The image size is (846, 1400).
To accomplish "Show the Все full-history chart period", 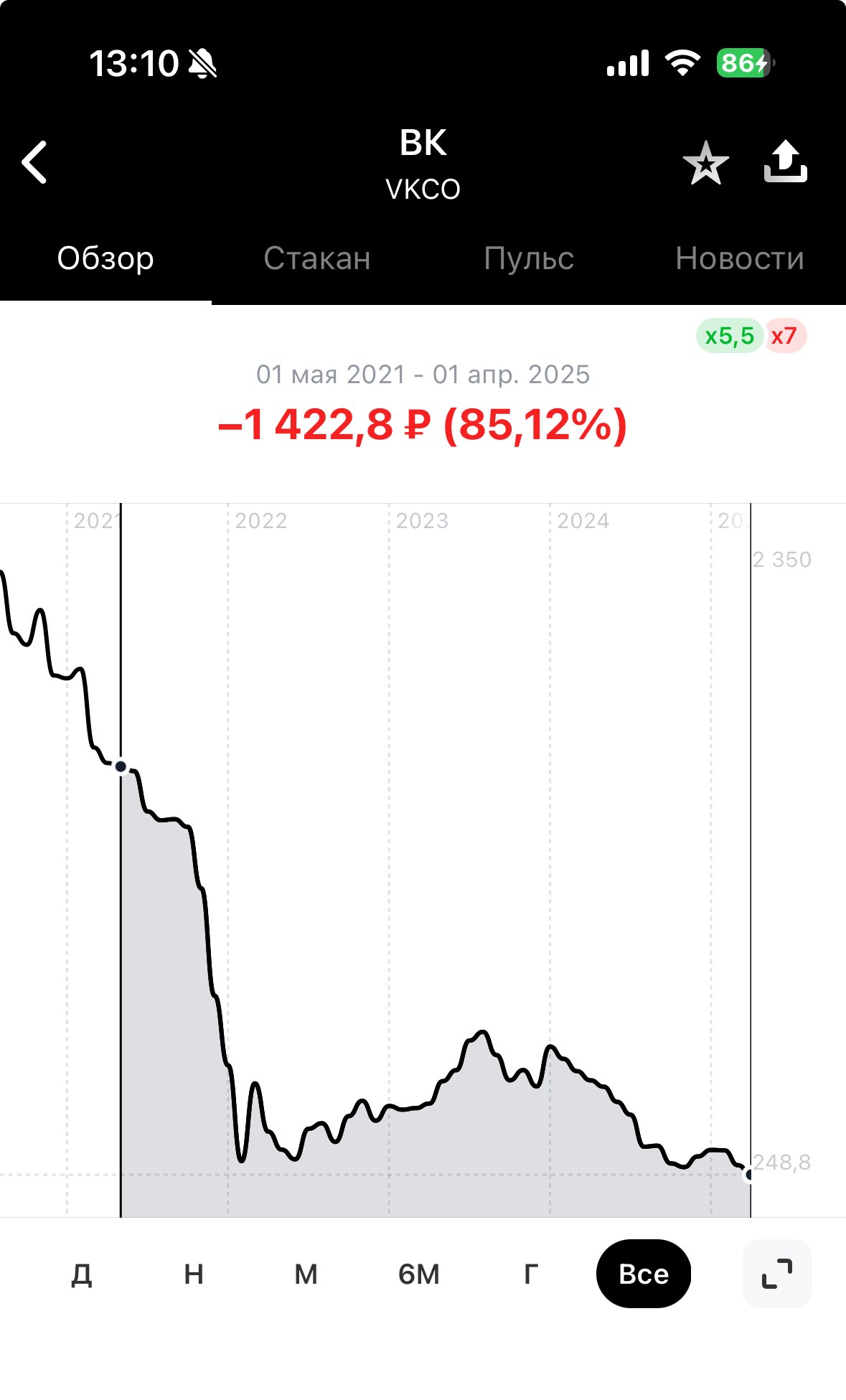I will (x=643, y=1274).
